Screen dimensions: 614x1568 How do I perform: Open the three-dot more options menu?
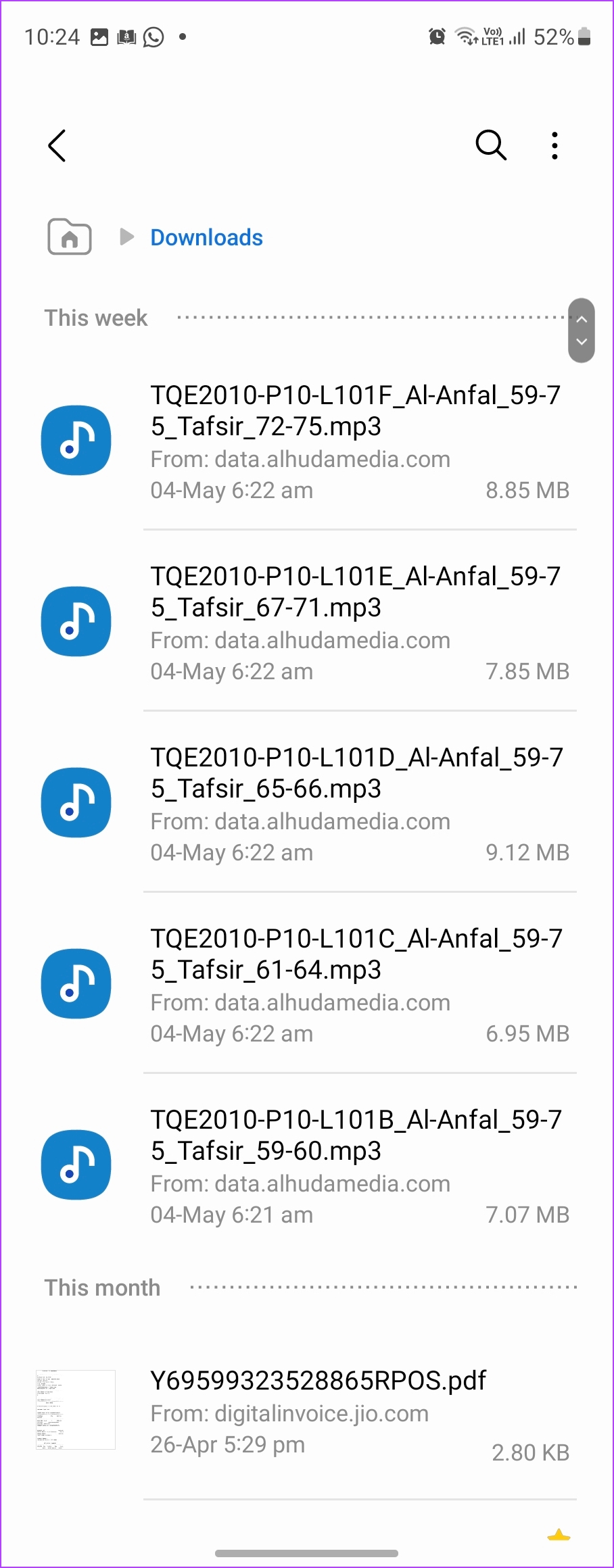[554, 145]
